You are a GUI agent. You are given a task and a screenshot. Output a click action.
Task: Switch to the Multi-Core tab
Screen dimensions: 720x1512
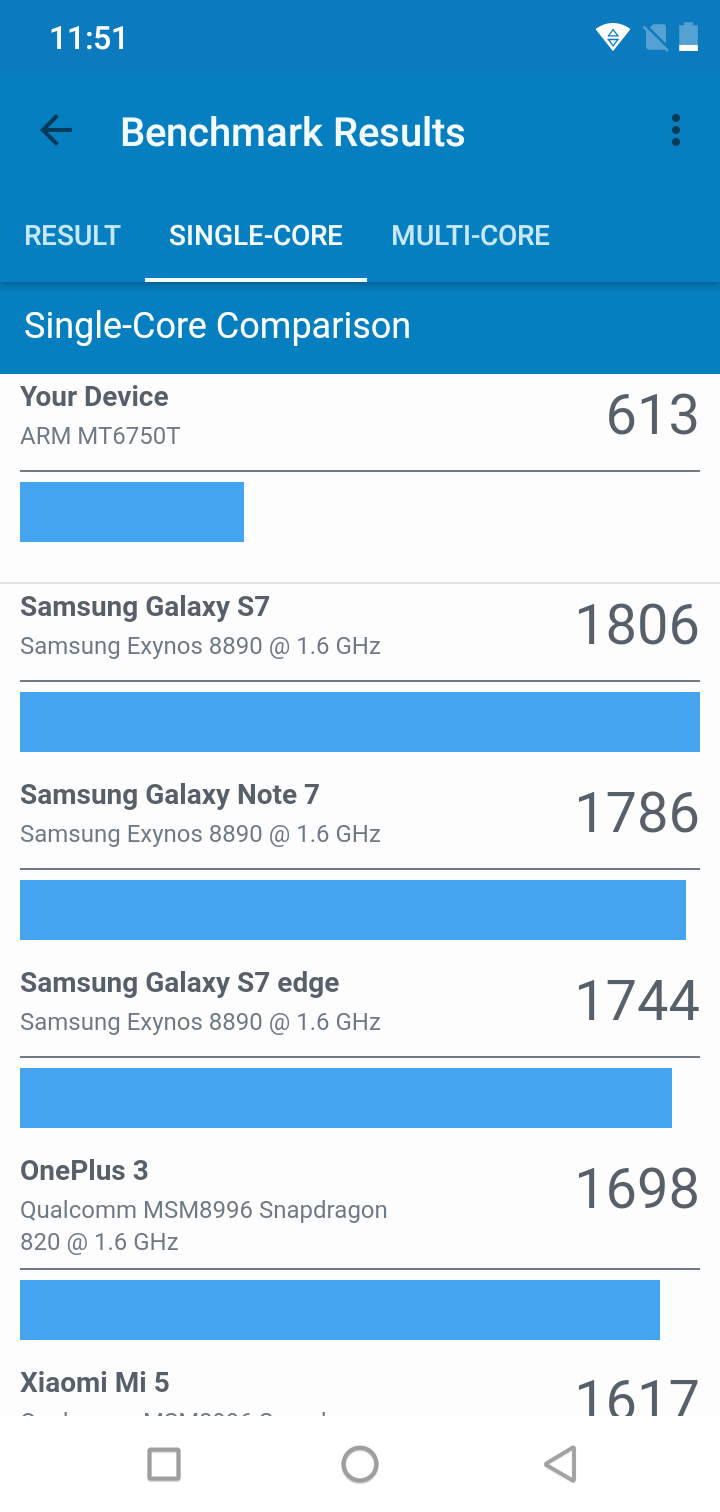pos(471,236)
